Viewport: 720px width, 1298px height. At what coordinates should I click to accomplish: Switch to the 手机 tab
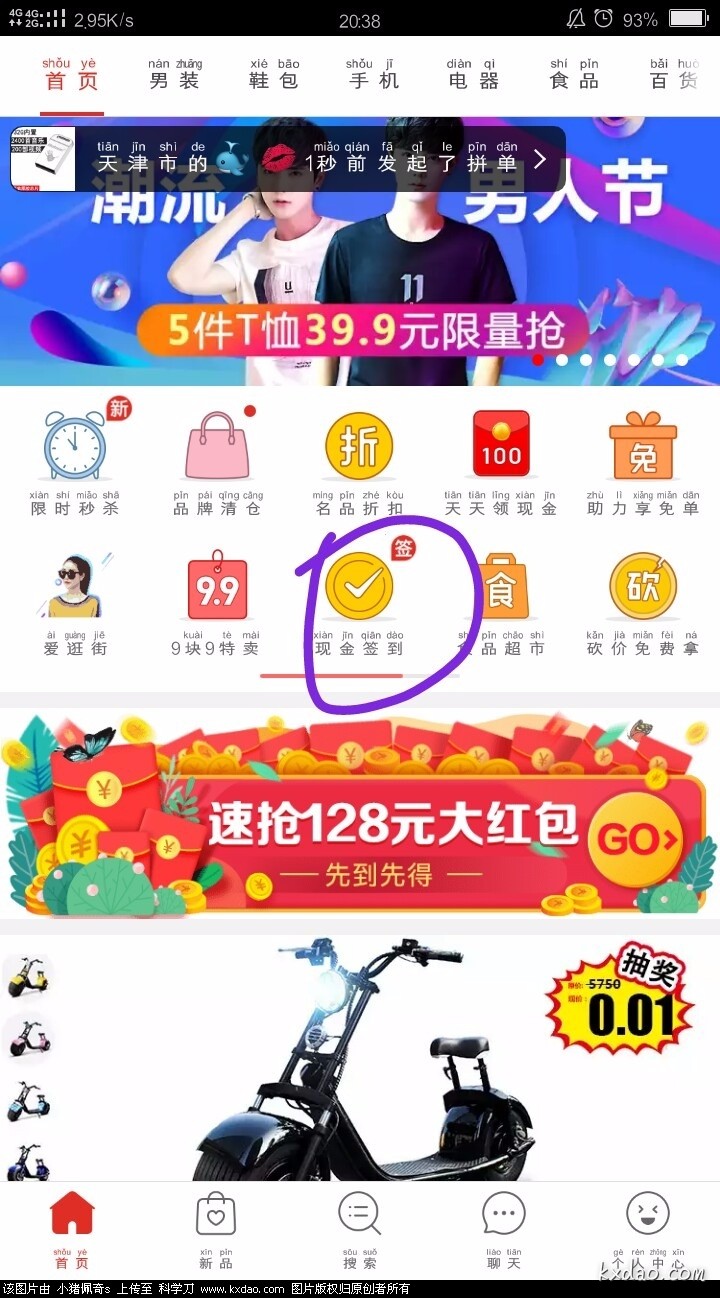374,75
